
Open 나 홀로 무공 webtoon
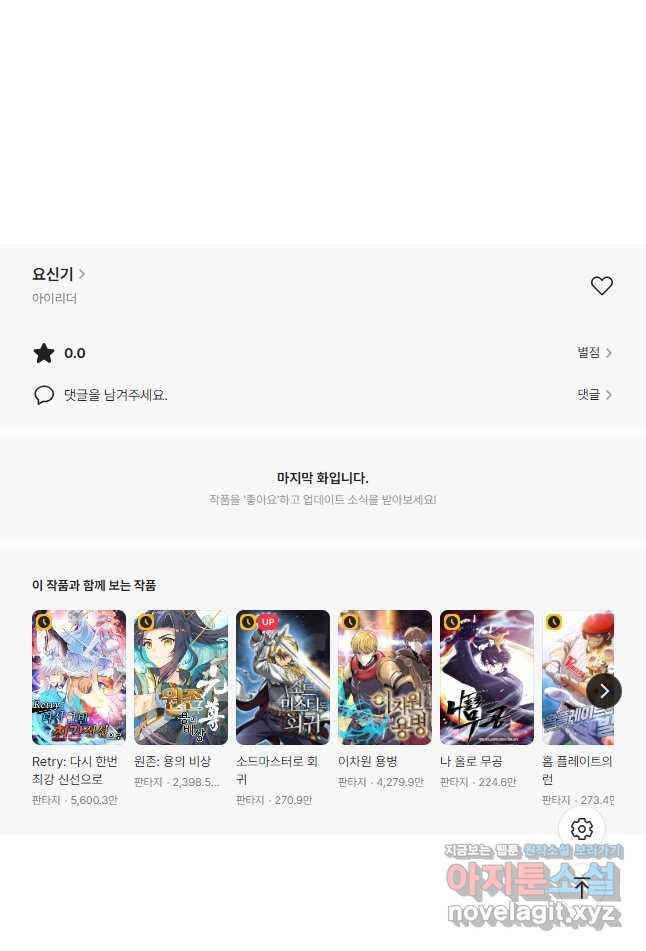(487, 678)
